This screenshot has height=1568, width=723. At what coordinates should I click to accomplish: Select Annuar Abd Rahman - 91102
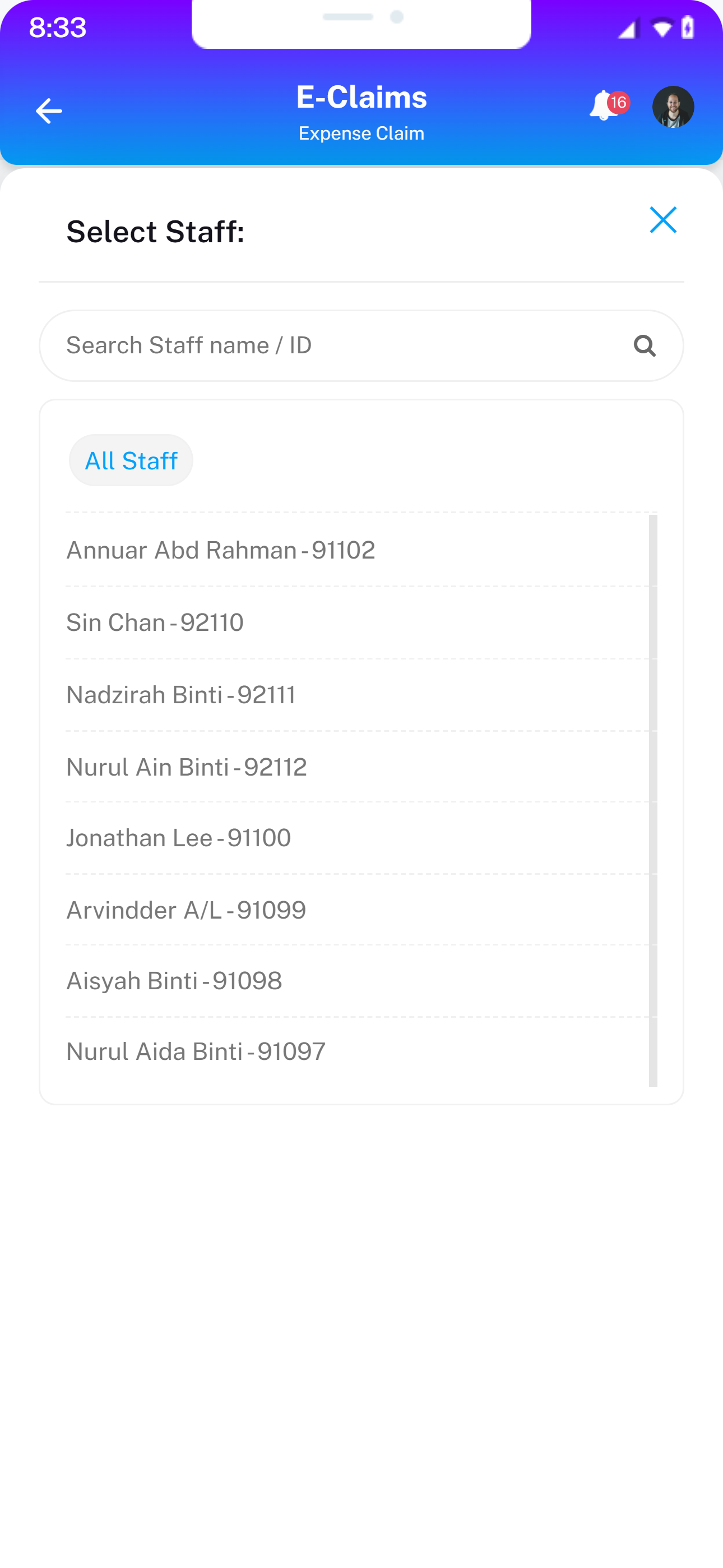[220, 550]
